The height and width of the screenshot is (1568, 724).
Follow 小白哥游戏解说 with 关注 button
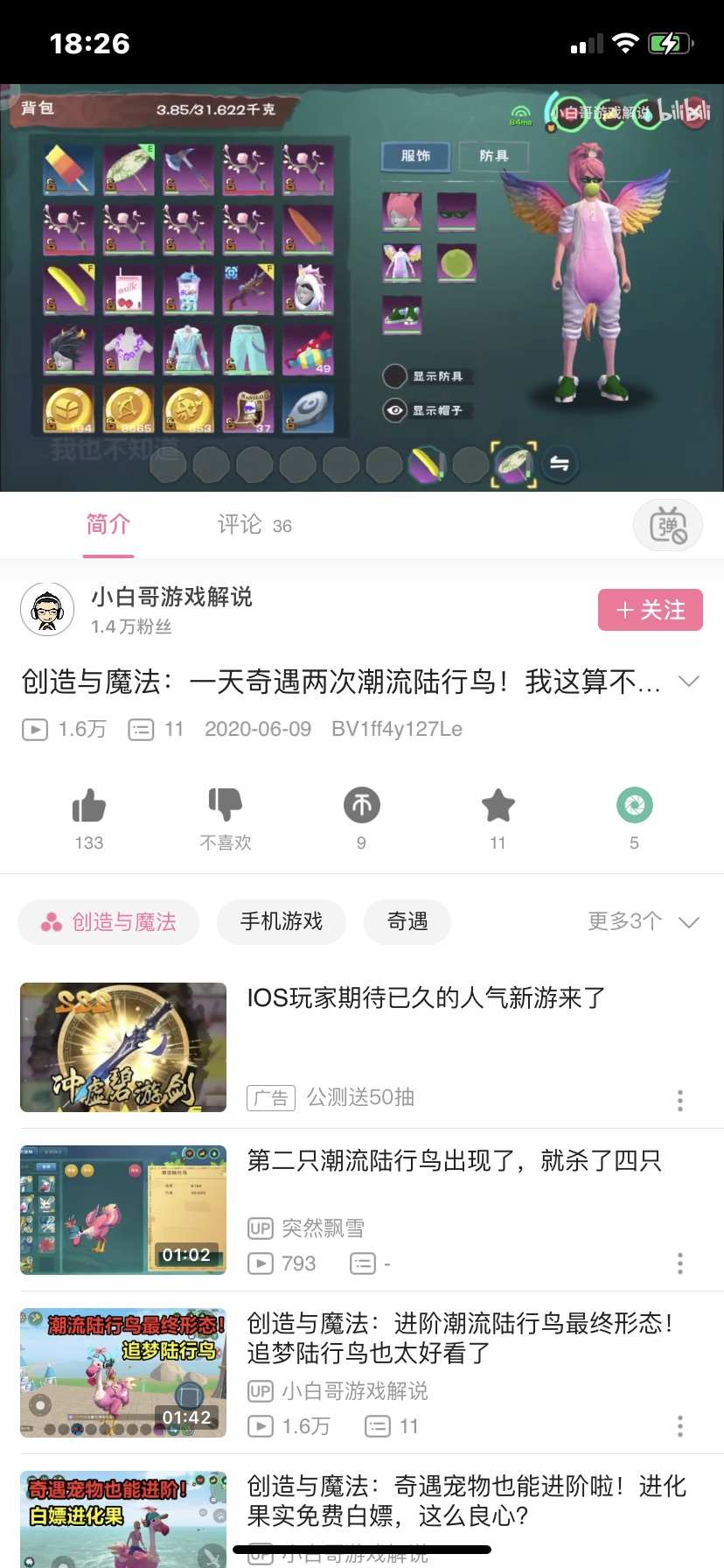click(x=650, y=610)
